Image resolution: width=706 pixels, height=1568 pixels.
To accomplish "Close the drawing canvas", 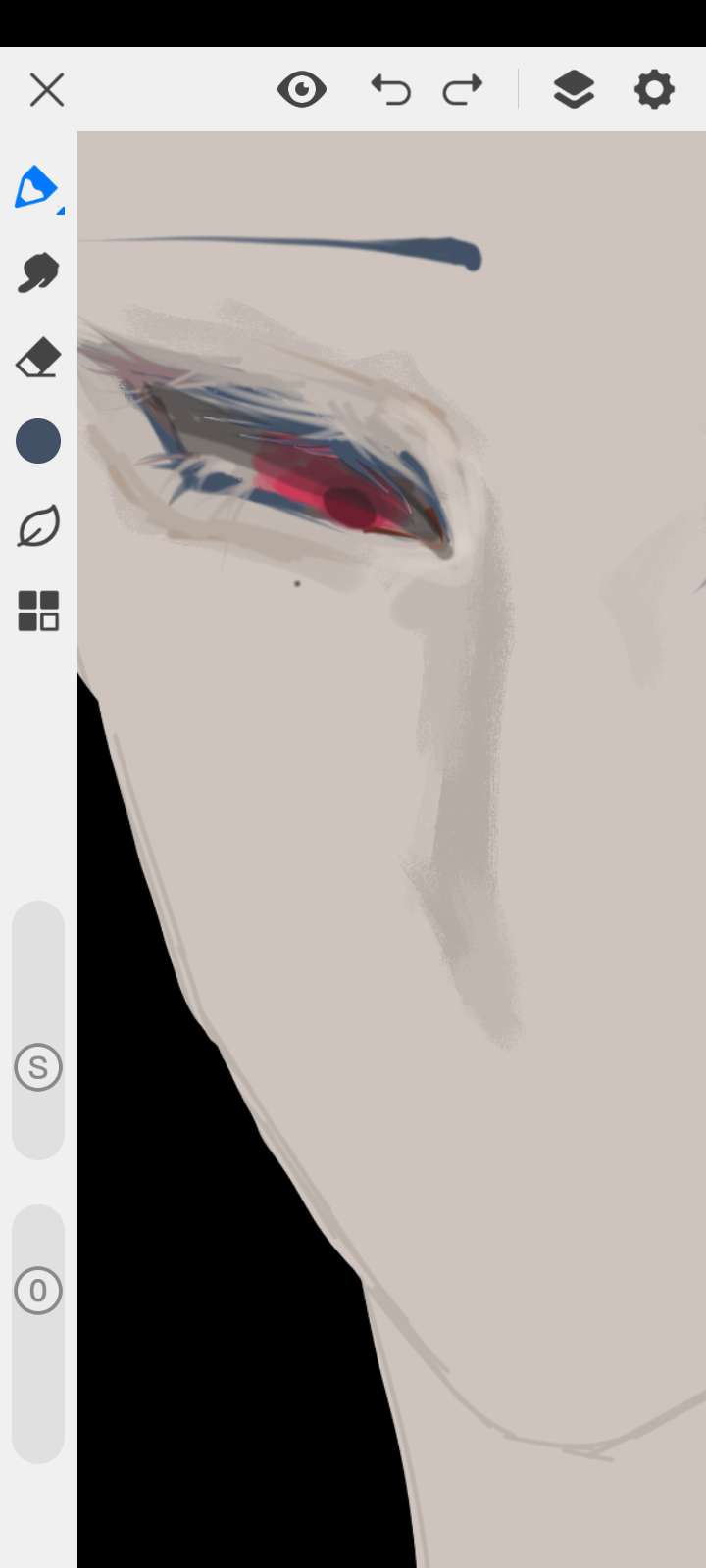I will tap(46, 90).
